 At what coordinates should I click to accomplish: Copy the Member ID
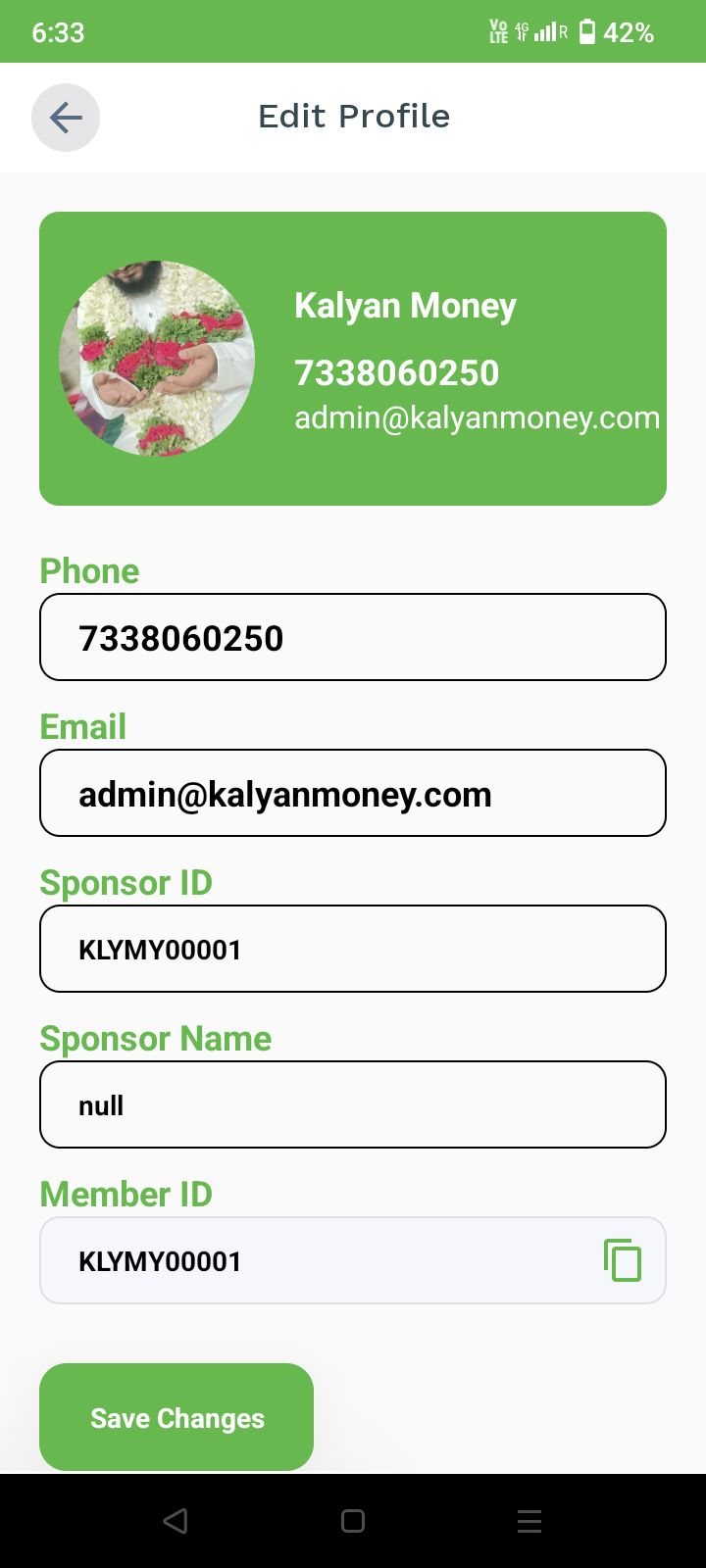pyautogui.click(x=623, y=1260)
